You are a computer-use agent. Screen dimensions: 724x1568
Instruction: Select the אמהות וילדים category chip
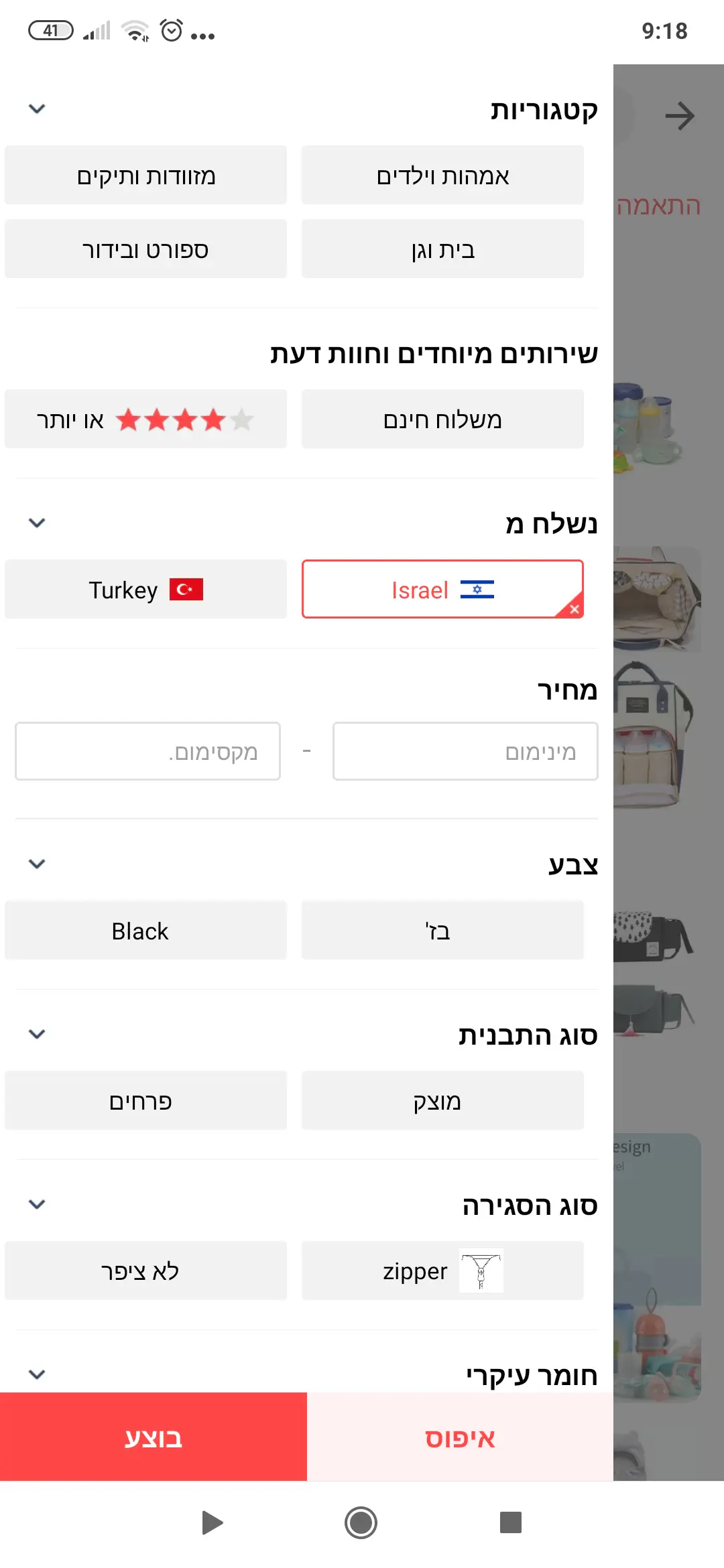point(442,176)
